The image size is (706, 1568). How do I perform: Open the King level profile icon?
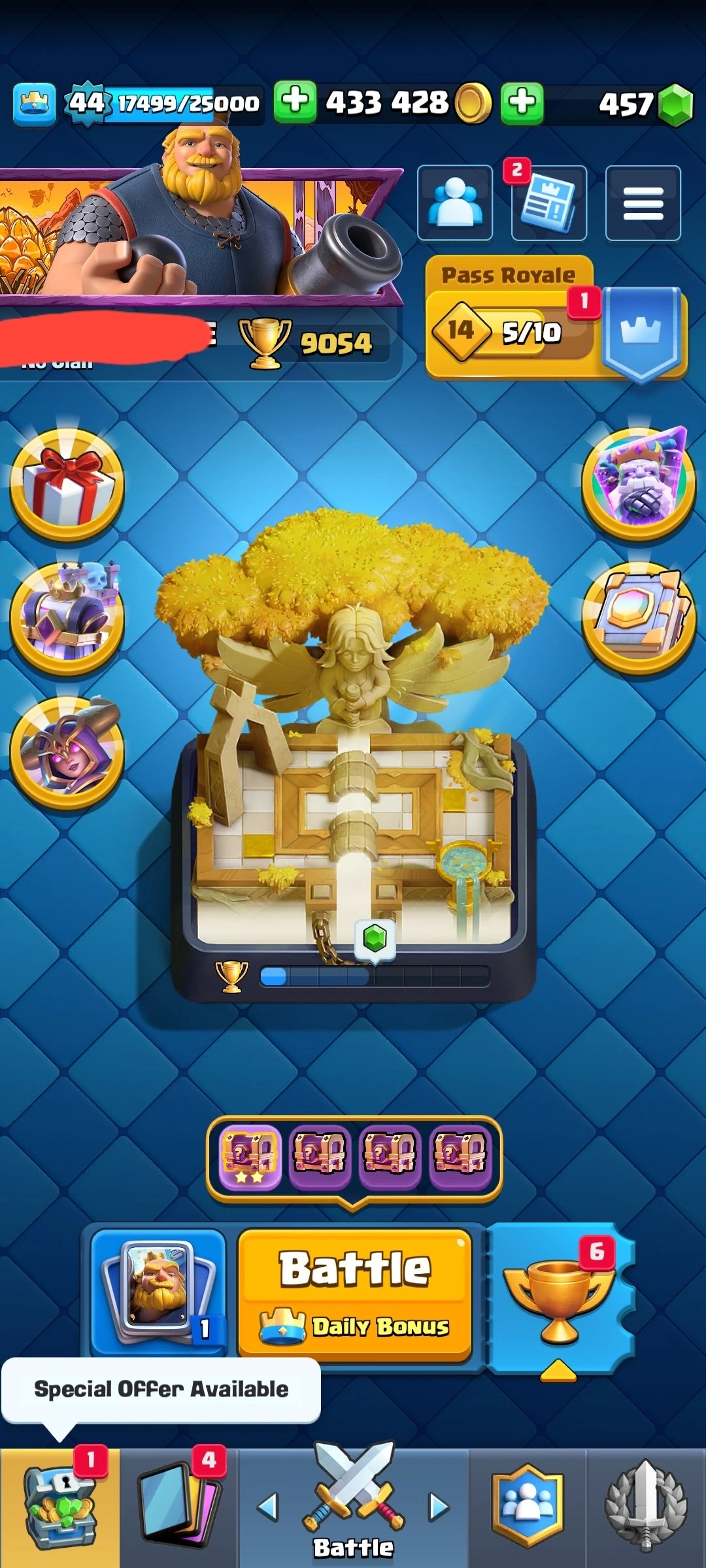click(x=34, y=103)
